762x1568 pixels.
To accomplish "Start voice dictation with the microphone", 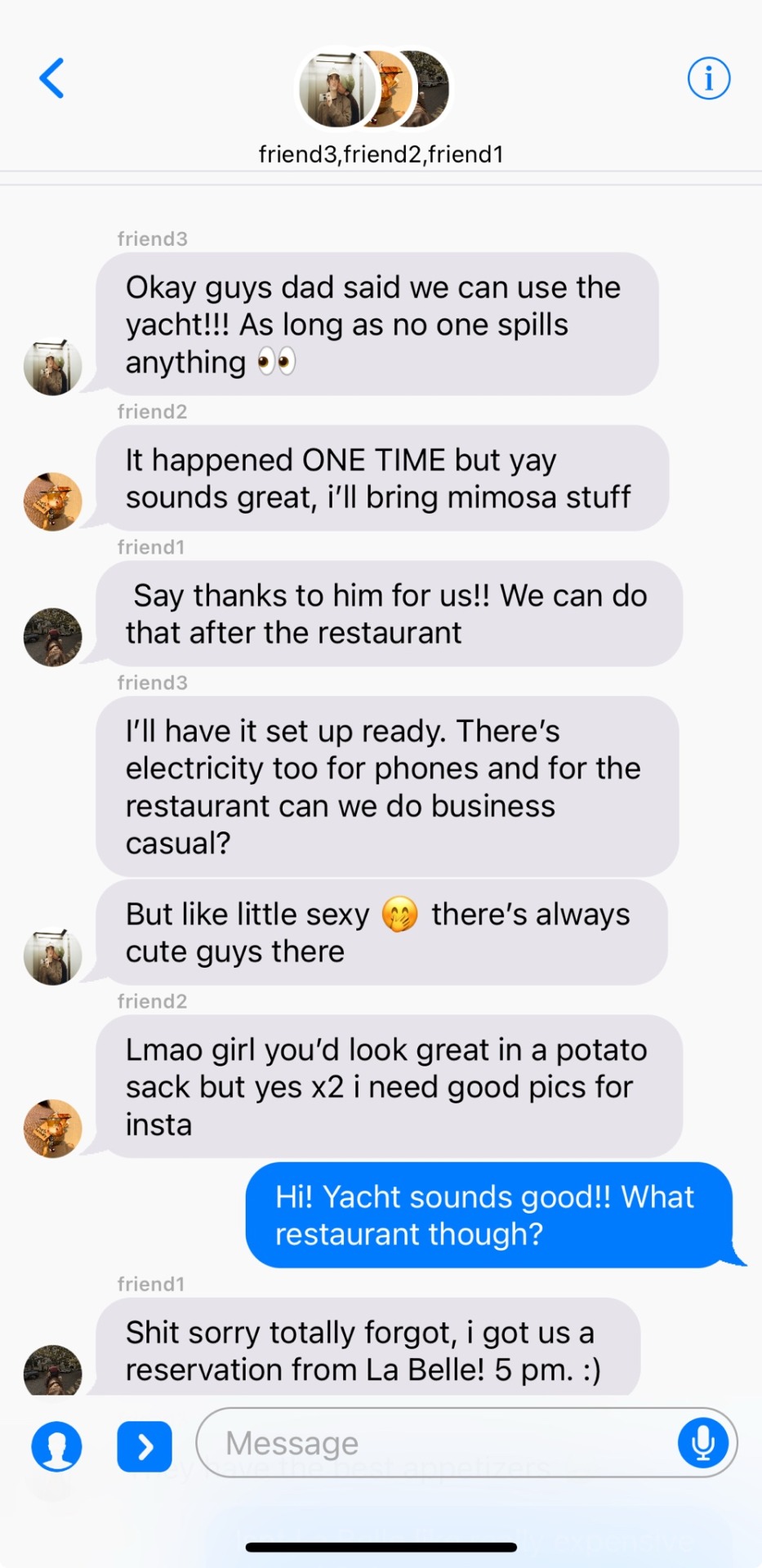I will coord(702,1443).
